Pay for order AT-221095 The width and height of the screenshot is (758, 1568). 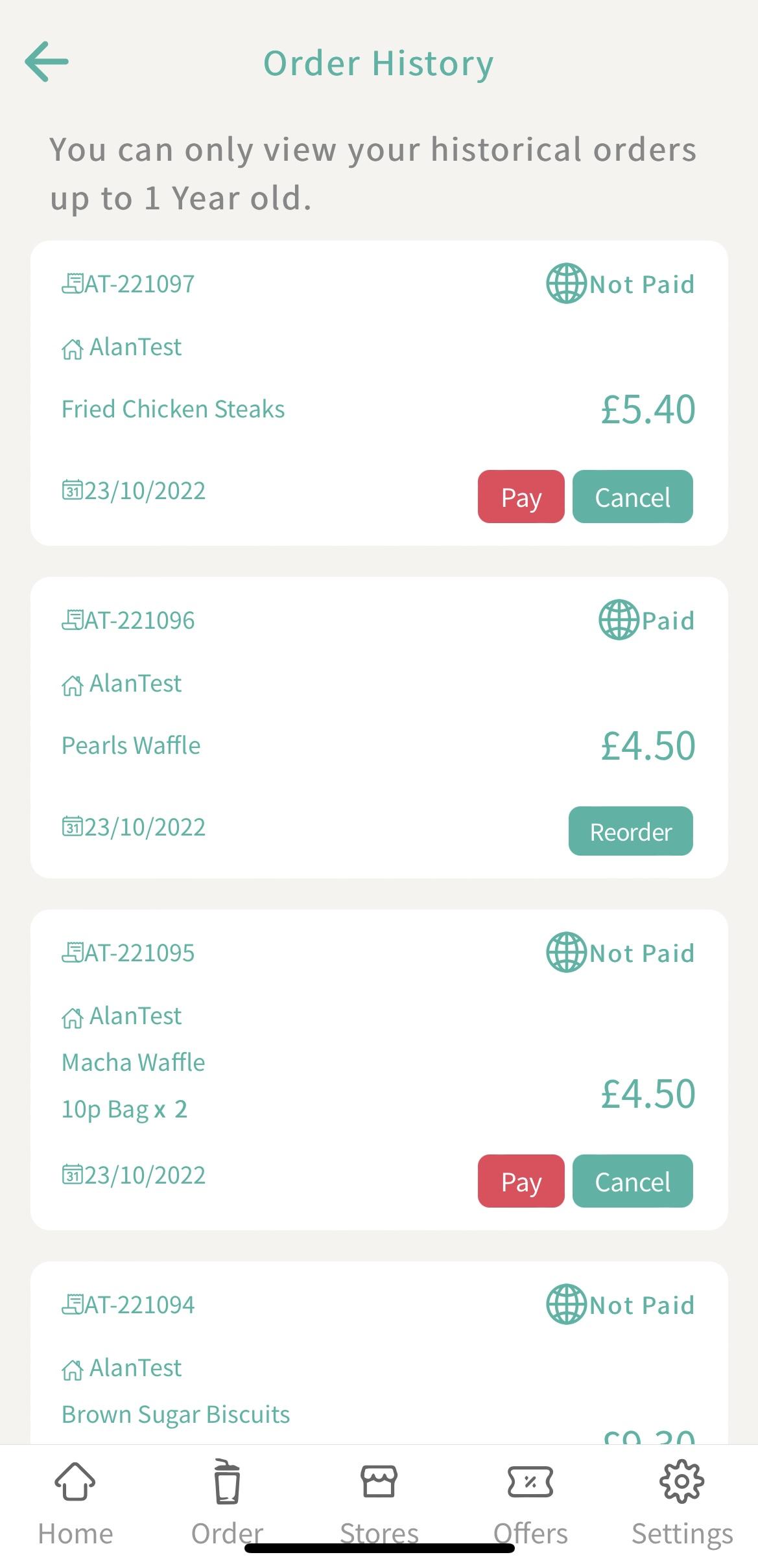pos(521,1181)
